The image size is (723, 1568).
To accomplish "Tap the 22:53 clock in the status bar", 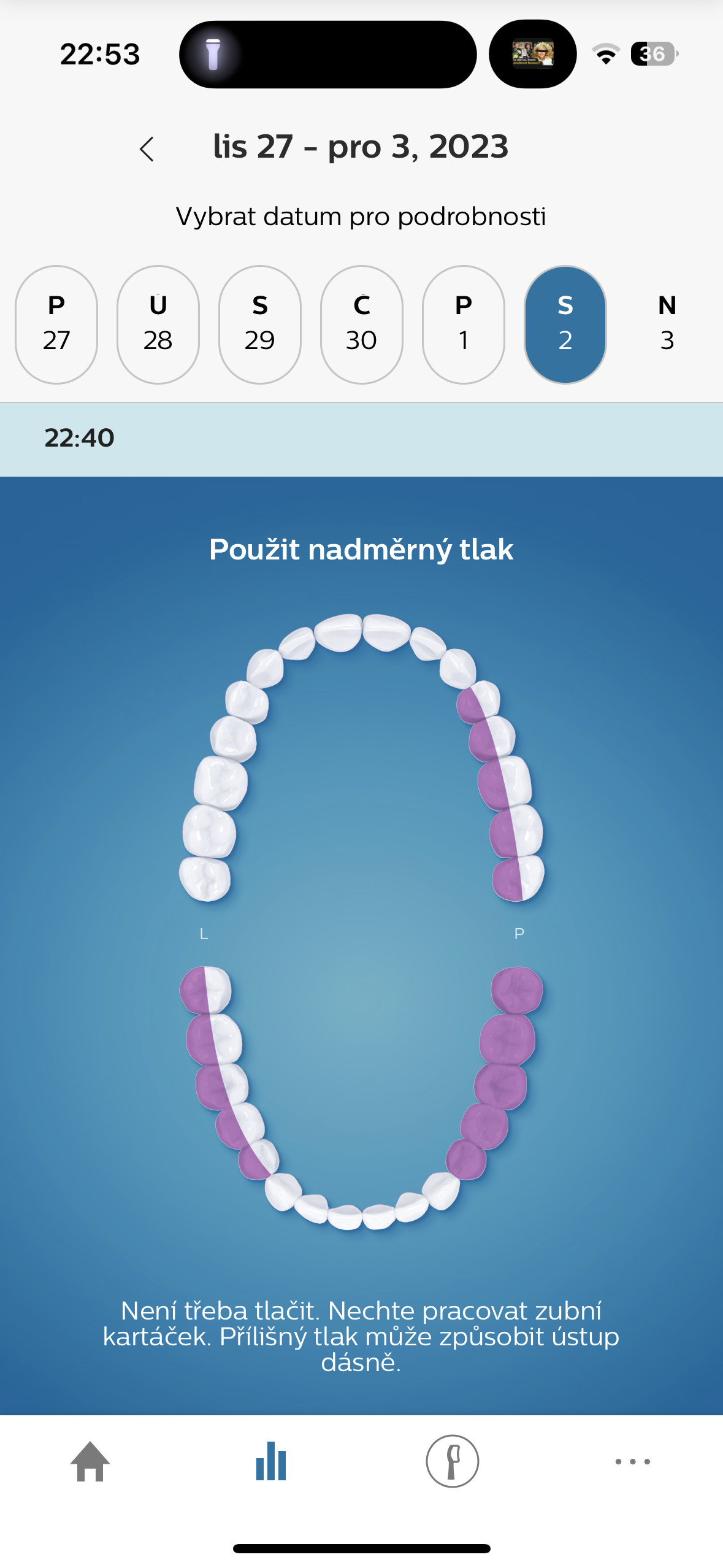I will pos(100,55).
